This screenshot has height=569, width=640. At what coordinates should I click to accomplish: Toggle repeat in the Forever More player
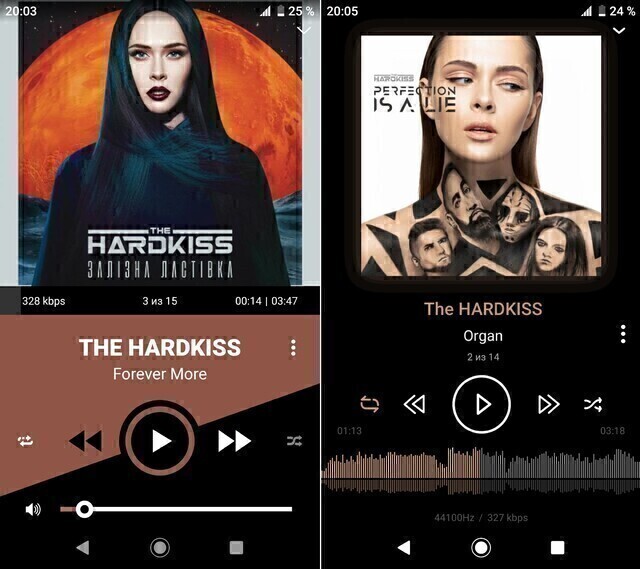(x=26, y=441)
